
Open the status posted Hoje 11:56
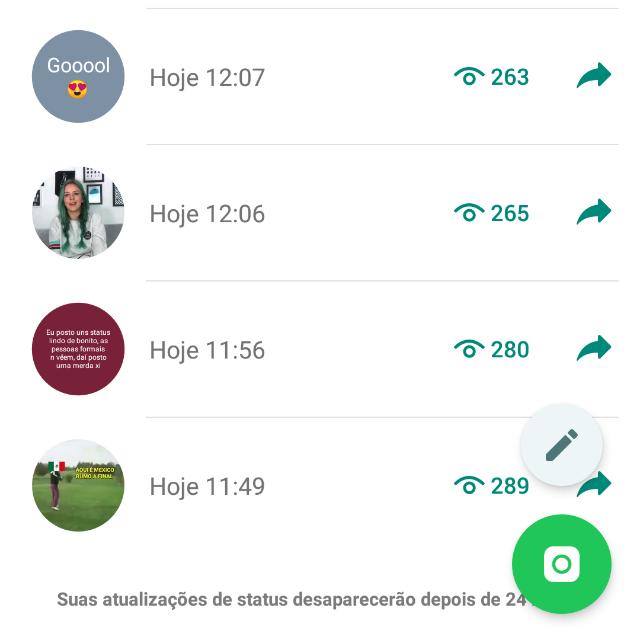(x=78, y=349)
